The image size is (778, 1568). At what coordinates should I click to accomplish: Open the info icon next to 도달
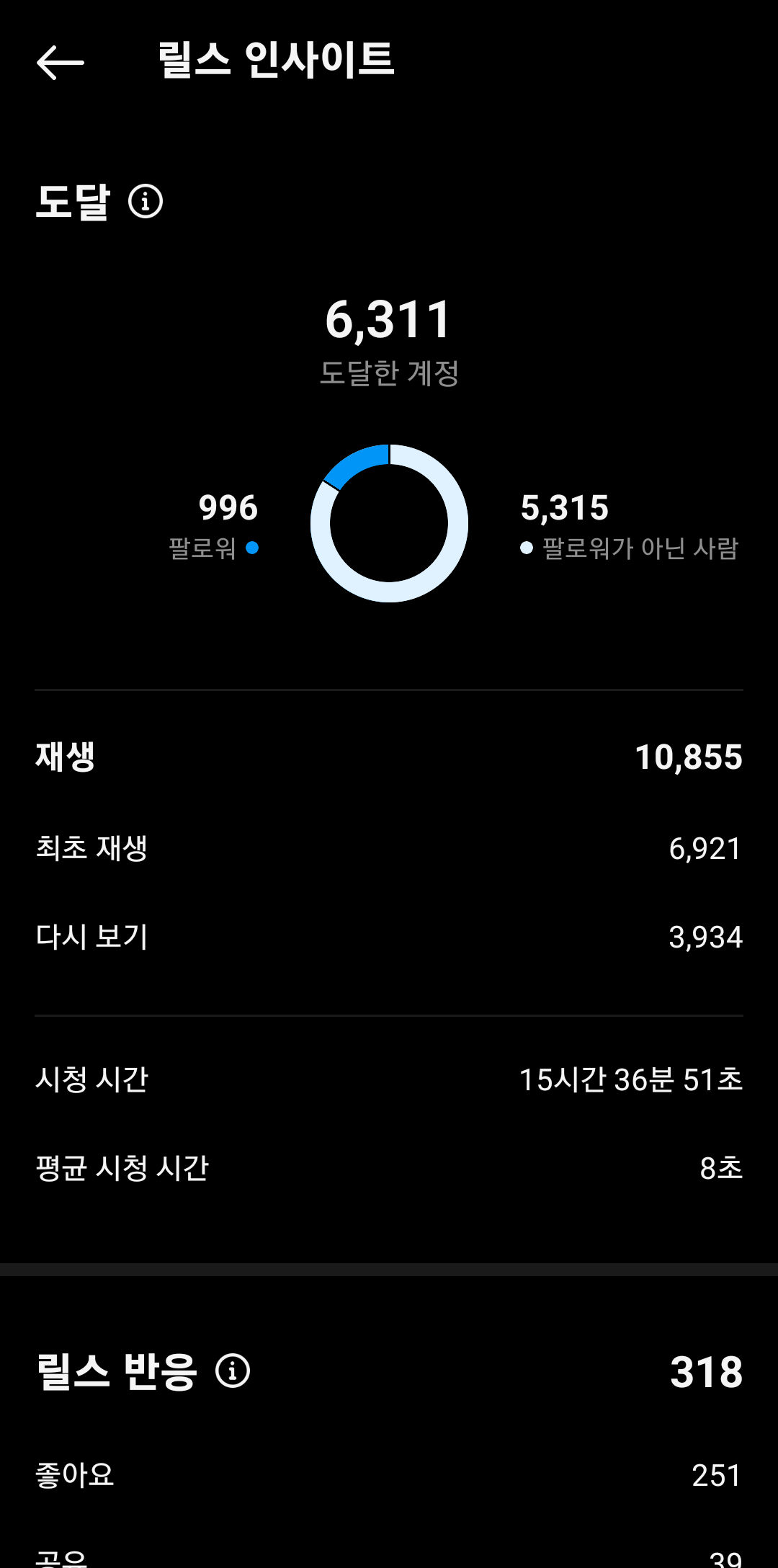[146, 201]
